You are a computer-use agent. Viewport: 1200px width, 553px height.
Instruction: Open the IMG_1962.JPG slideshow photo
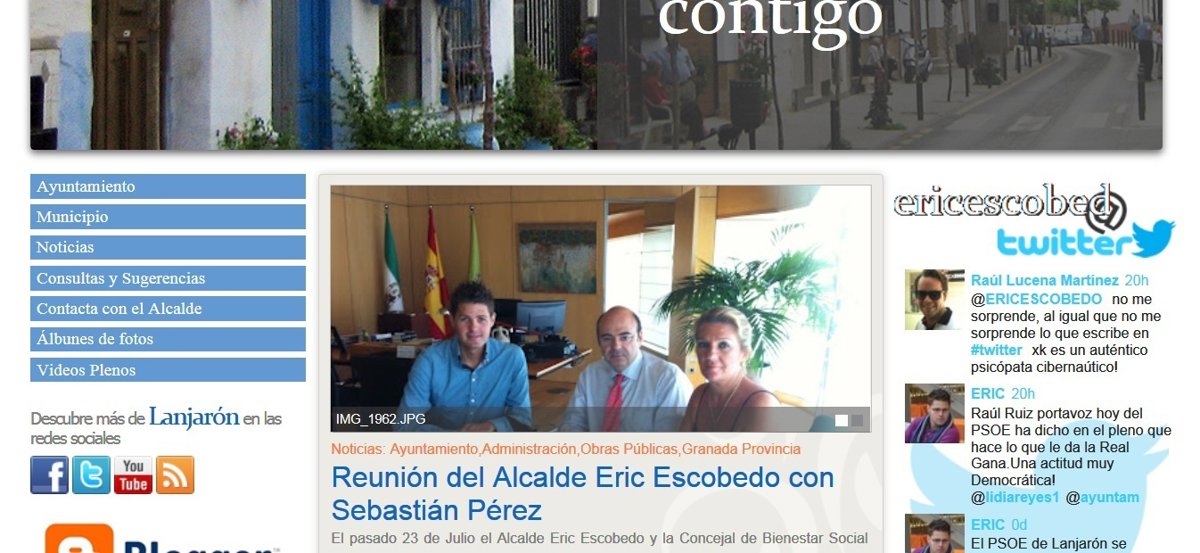click(600, 308)
